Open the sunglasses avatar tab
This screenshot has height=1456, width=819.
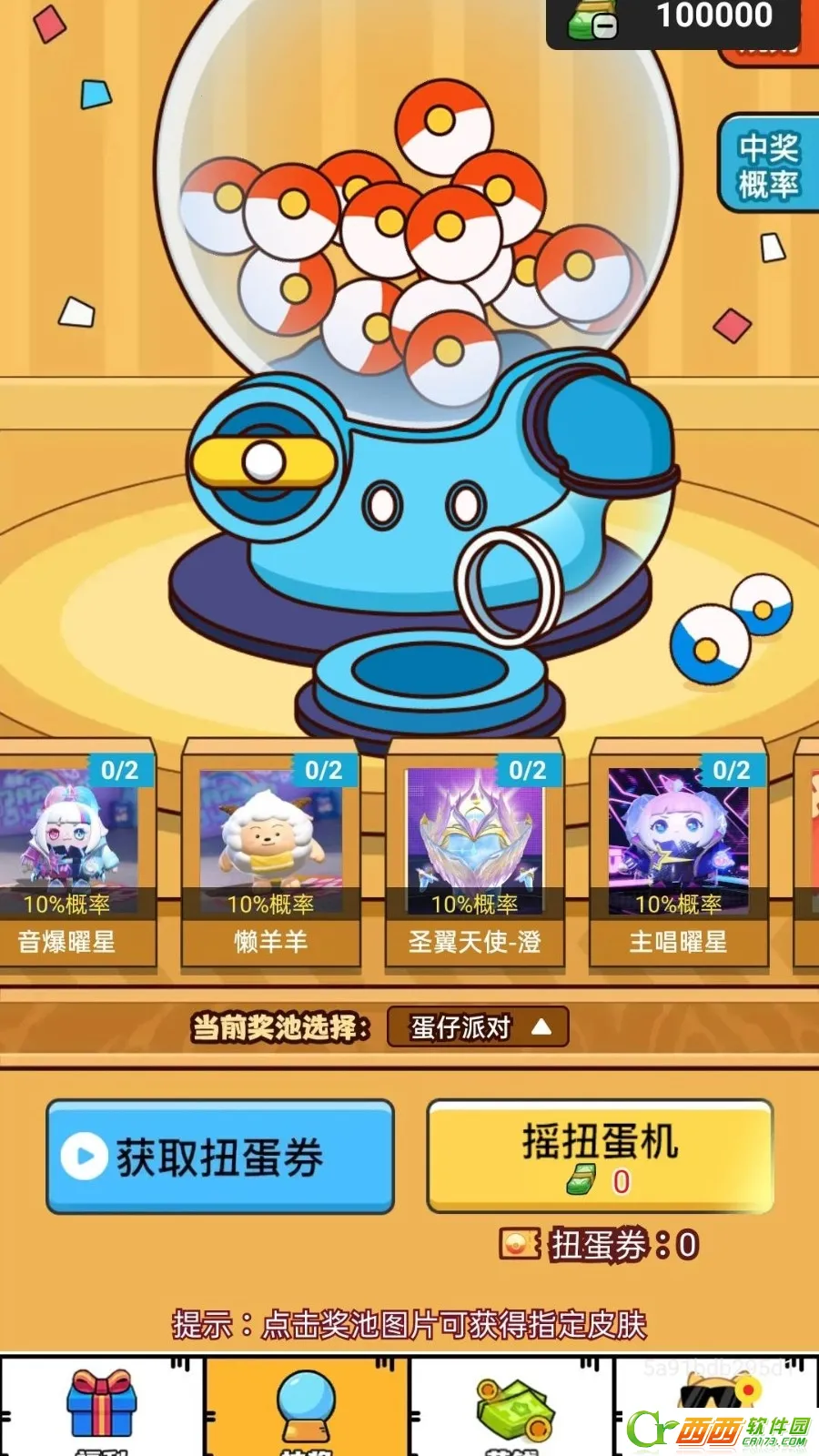pos(714,1406)
